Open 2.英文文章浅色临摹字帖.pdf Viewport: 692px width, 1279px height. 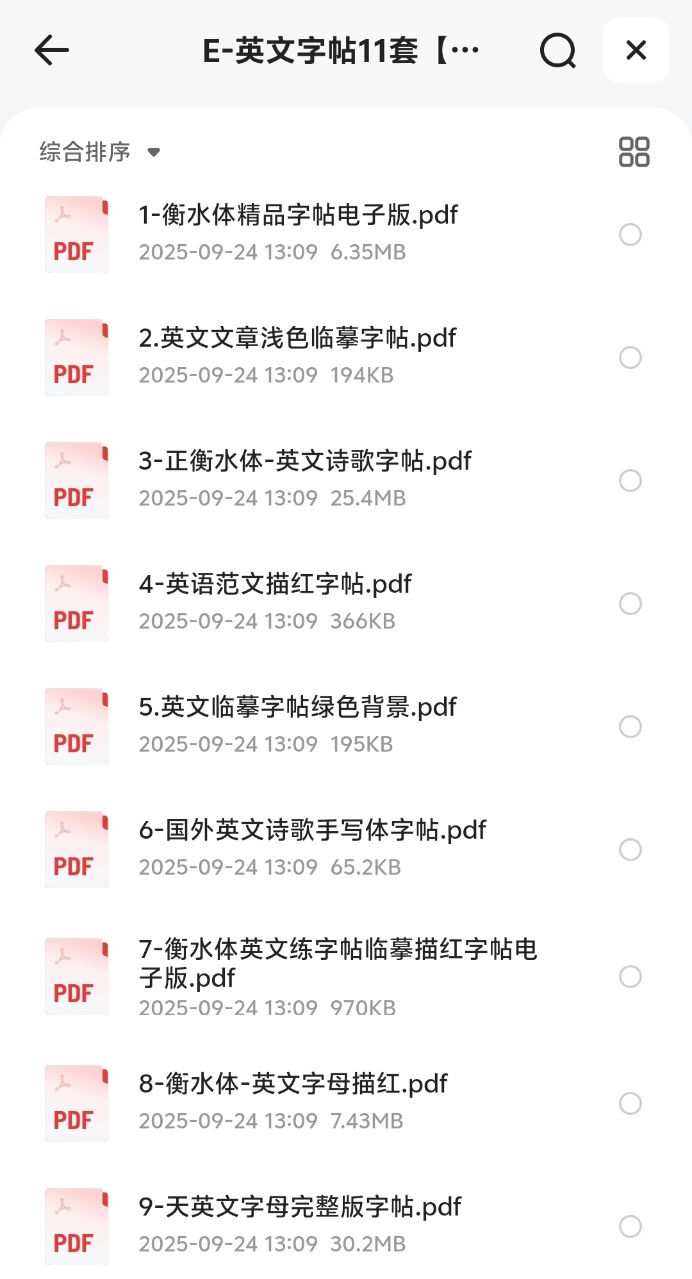[x=297, y=338]
